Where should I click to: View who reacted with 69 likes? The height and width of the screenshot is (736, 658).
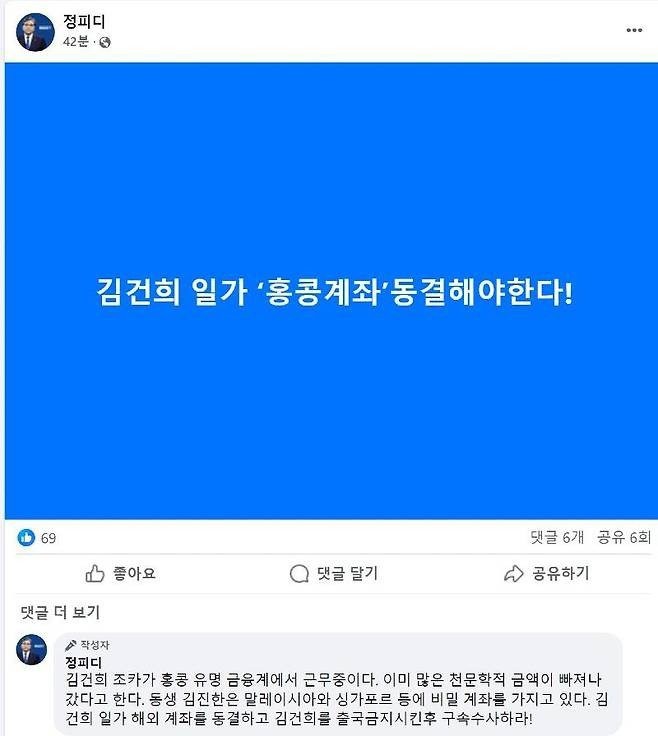tap(38, 538)
